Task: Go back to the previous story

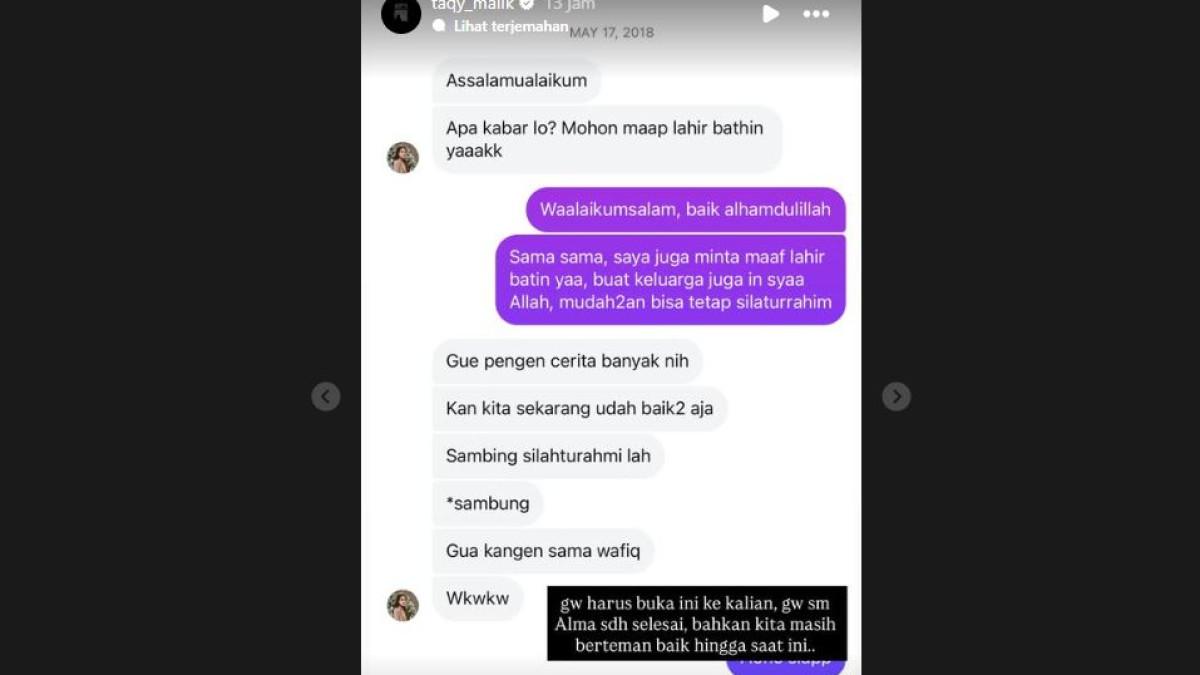Action: 325,397
